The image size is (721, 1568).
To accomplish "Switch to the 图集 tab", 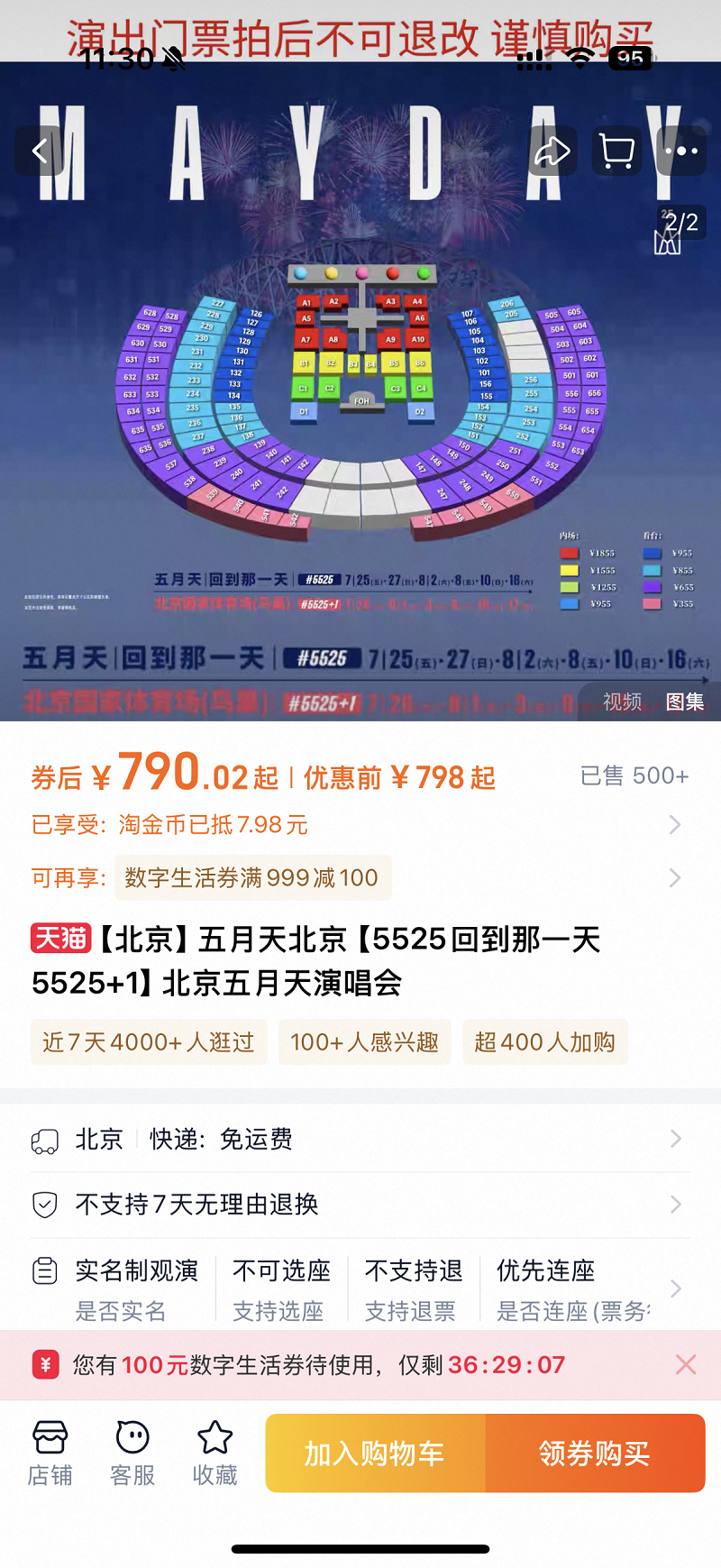I will (686, 701).
